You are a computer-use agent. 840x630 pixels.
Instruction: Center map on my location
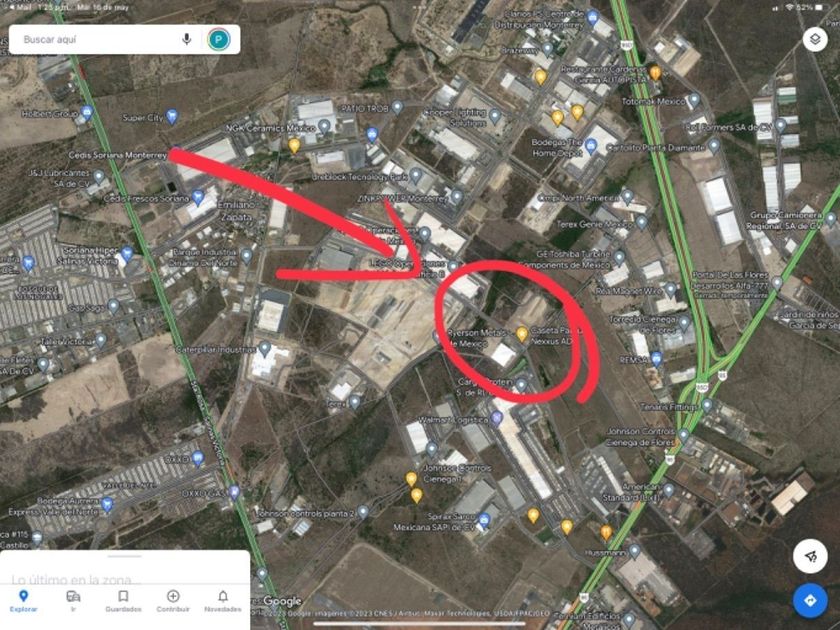[811, 556]
